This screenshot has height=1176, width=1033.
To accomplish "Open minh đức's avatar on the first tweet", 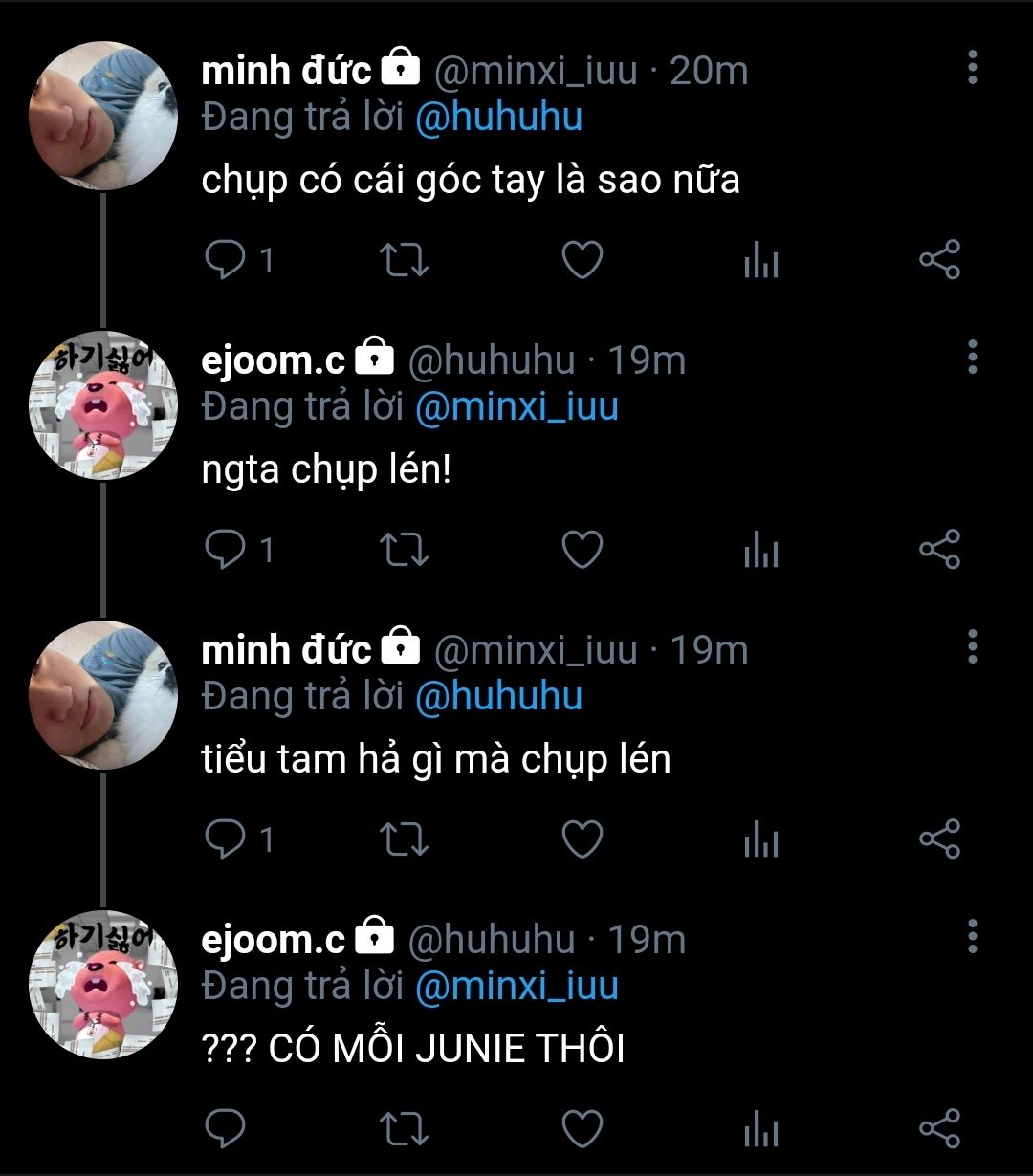I will pyautogui.click(x=103, y=117).
